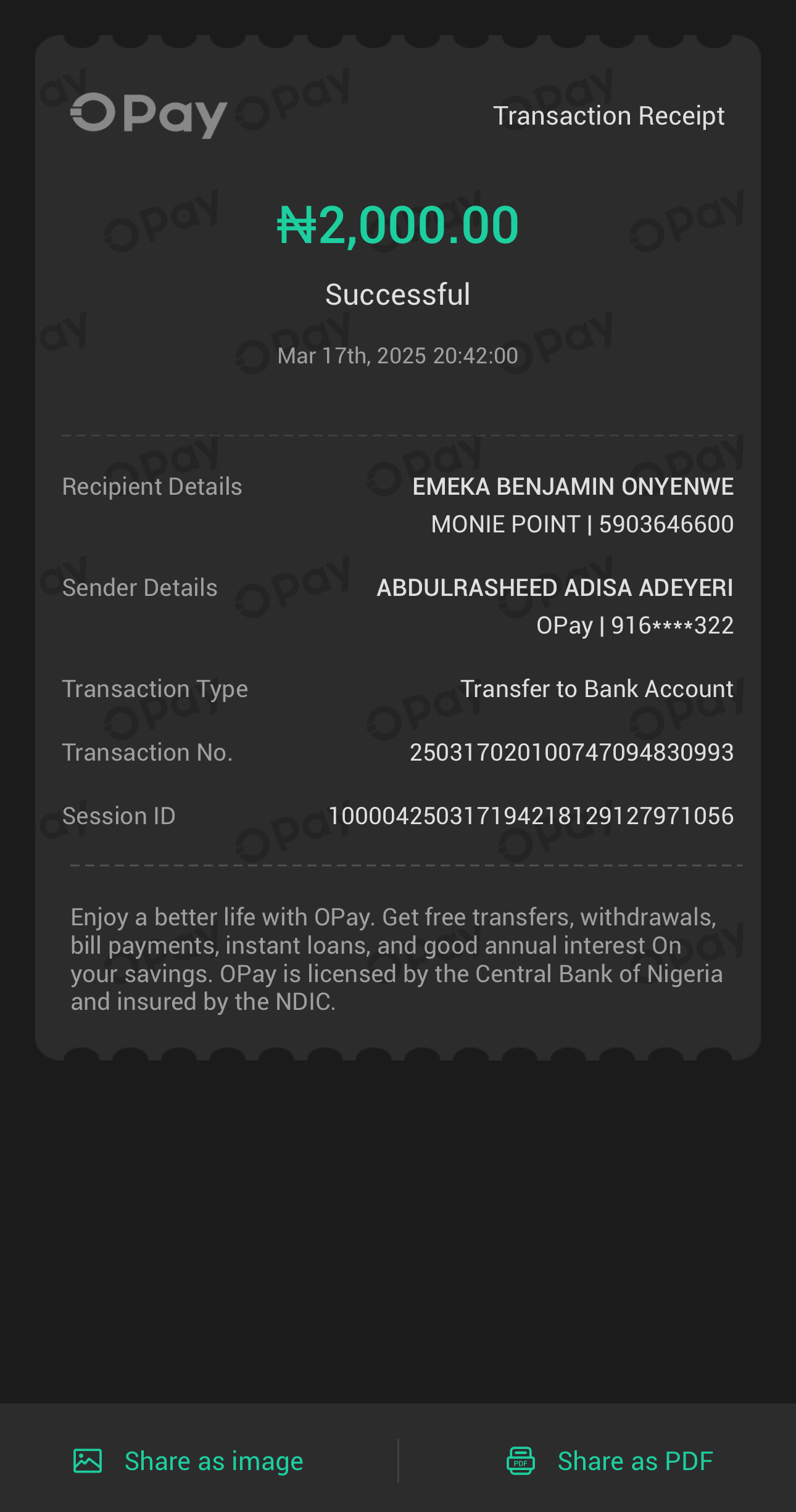This screenshot has width=796, height=1512.
Task: Share the receipt as PDF
Action: (610, 1461)
